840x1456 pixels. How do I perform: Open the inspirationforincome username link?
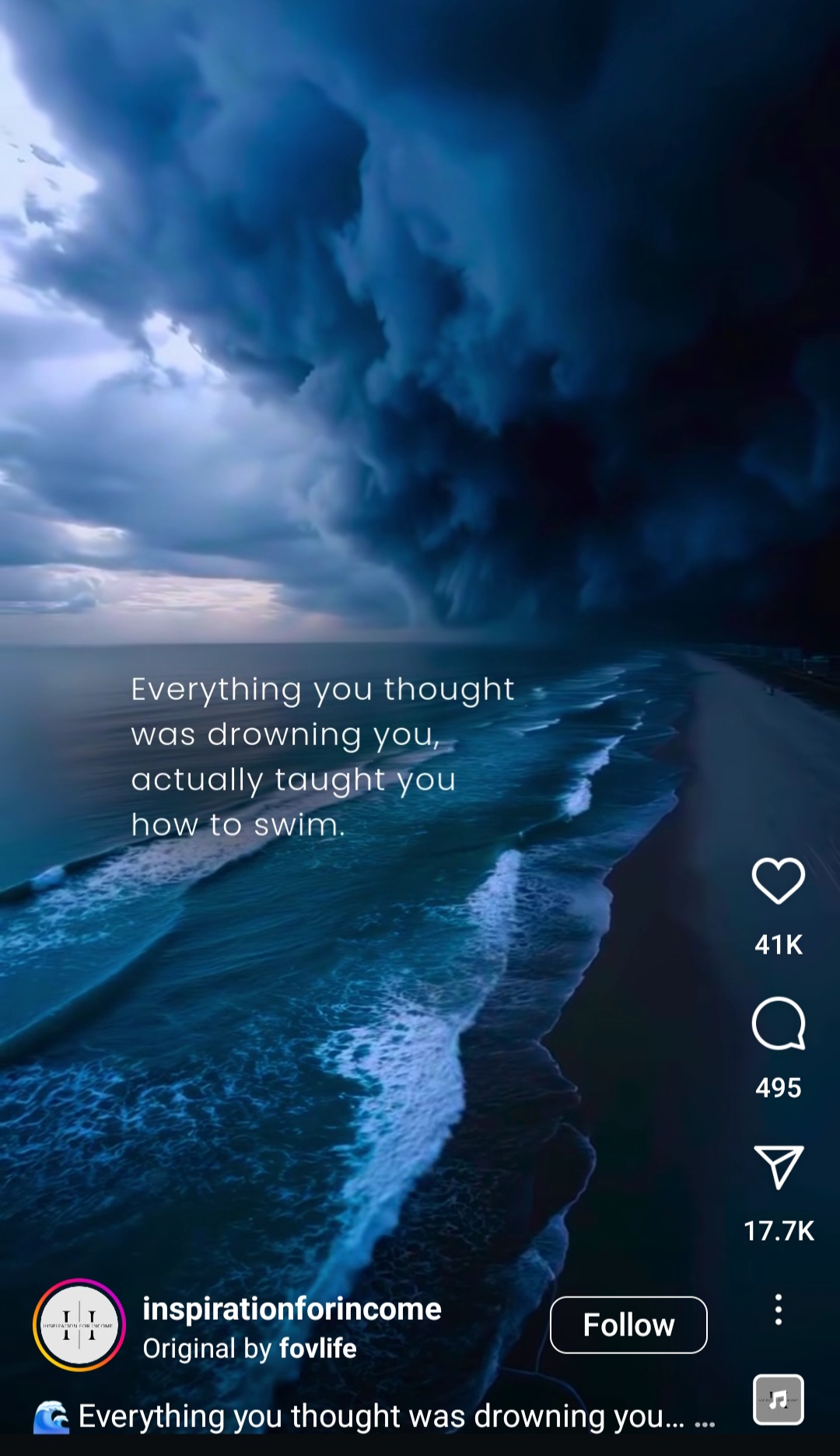click(292, 1309)
